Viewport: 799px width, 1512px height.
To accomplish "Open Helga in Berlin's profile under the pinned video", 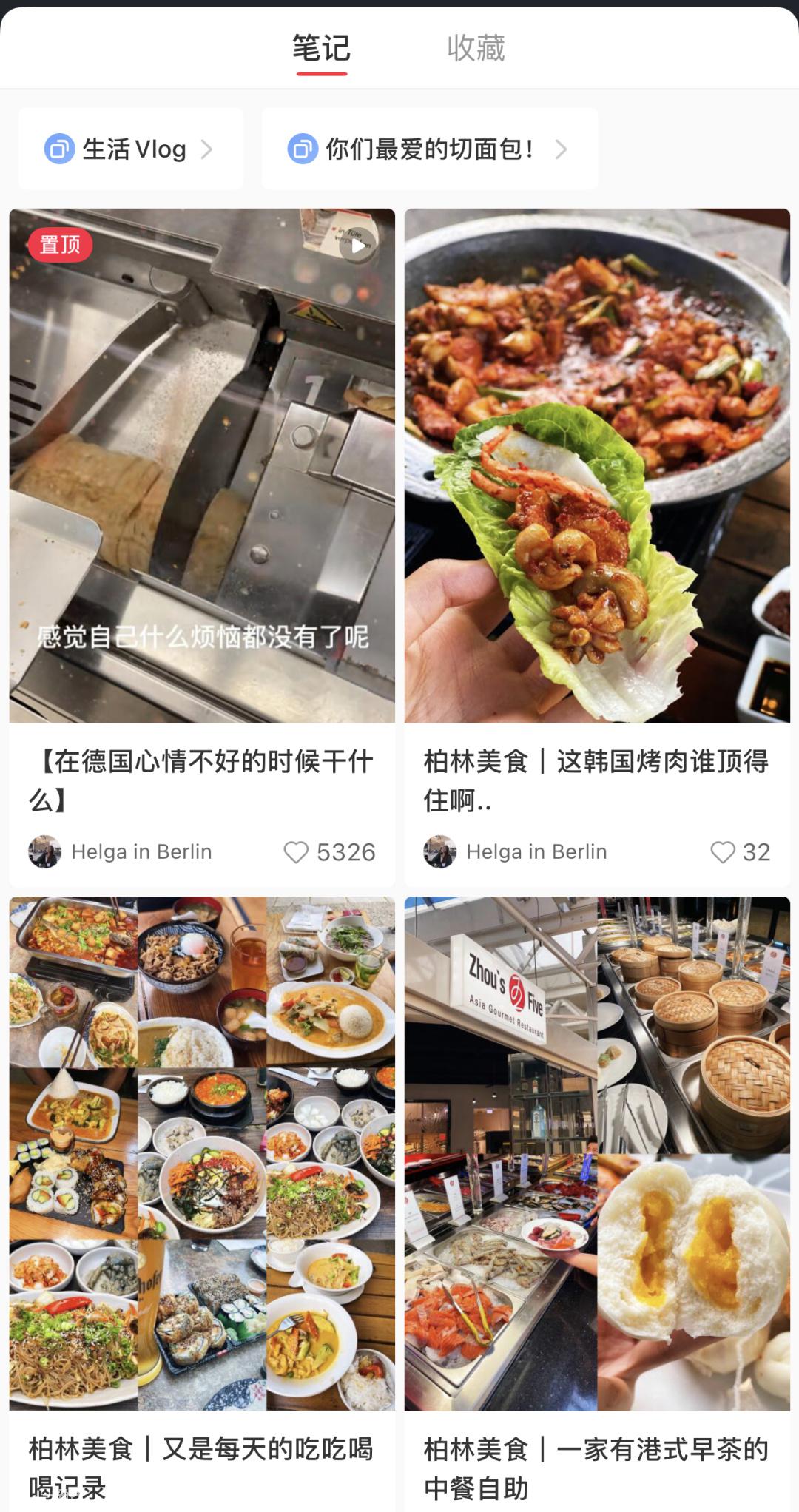I will pyautogui.click(x=120, y=852).
